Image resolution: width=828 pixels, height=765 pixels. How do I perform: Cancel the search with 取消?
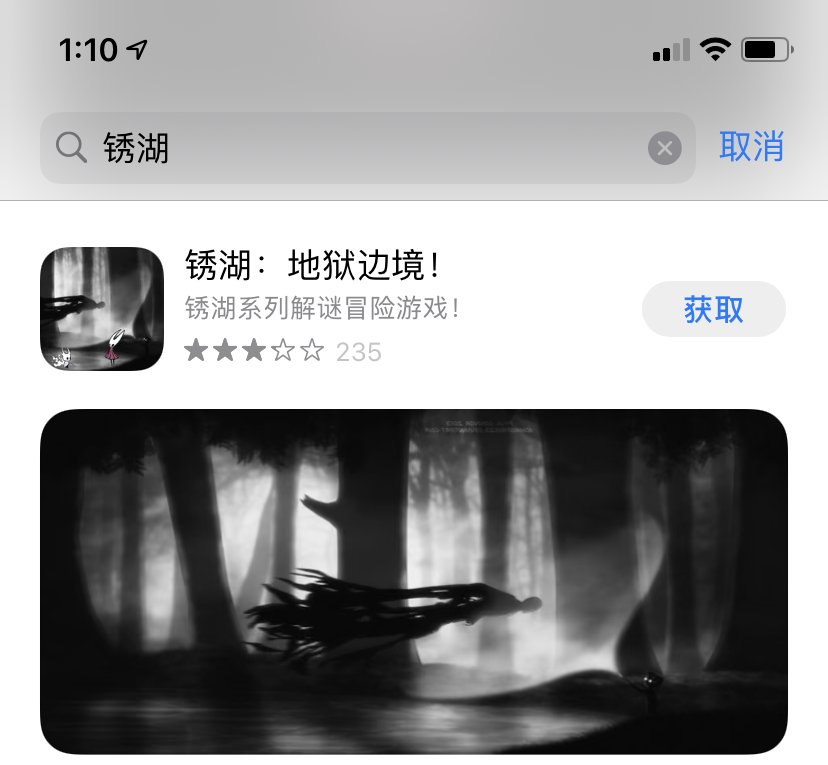(x=751, y=147)
